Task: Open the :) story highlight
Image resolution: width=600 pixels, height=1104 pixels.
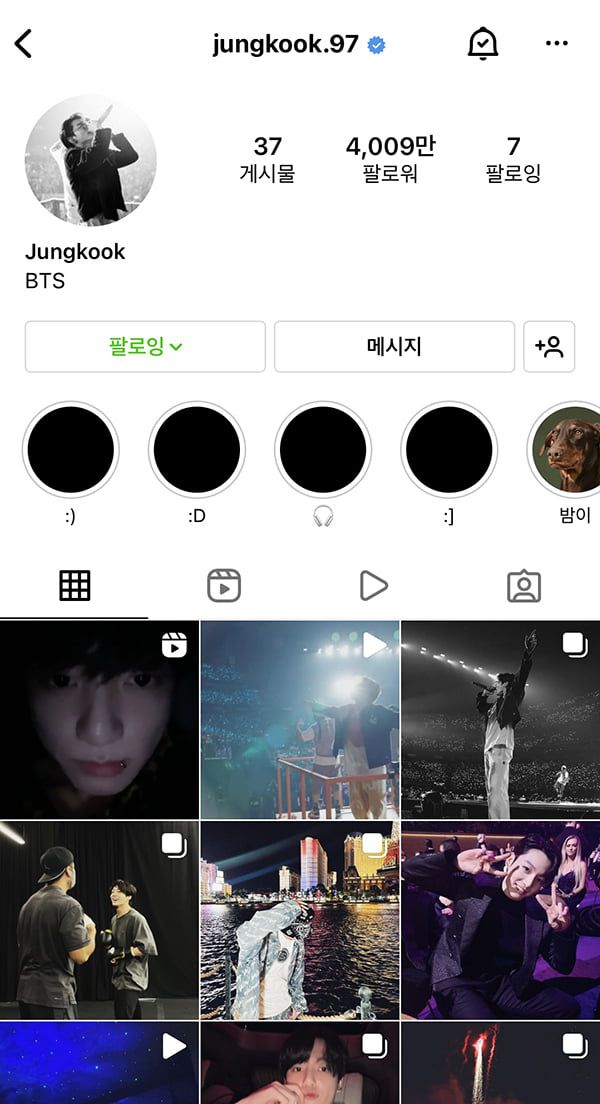Action: [x=71, y=450]
